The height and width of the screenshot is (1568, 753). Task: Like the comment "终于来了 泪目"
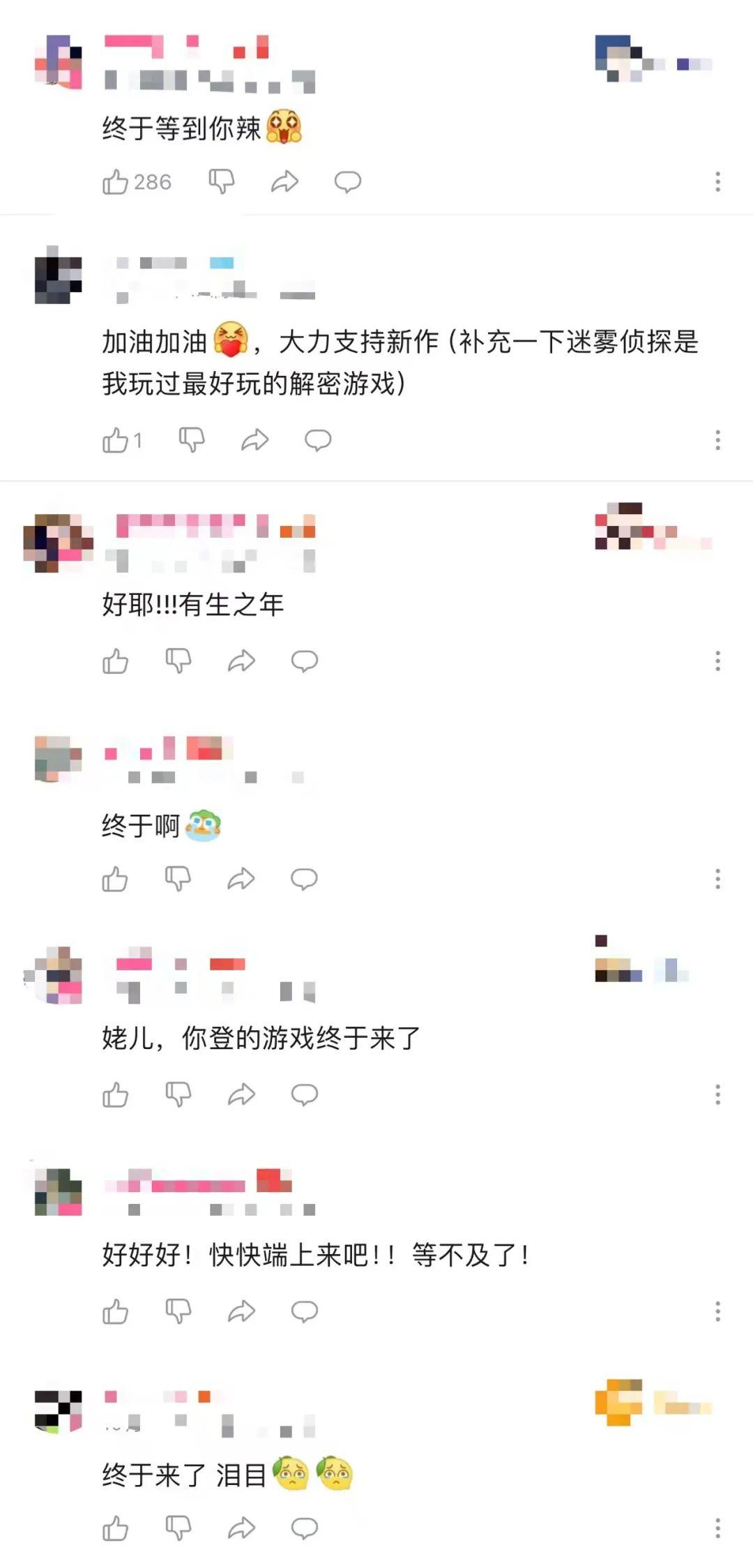(116, 1529)
